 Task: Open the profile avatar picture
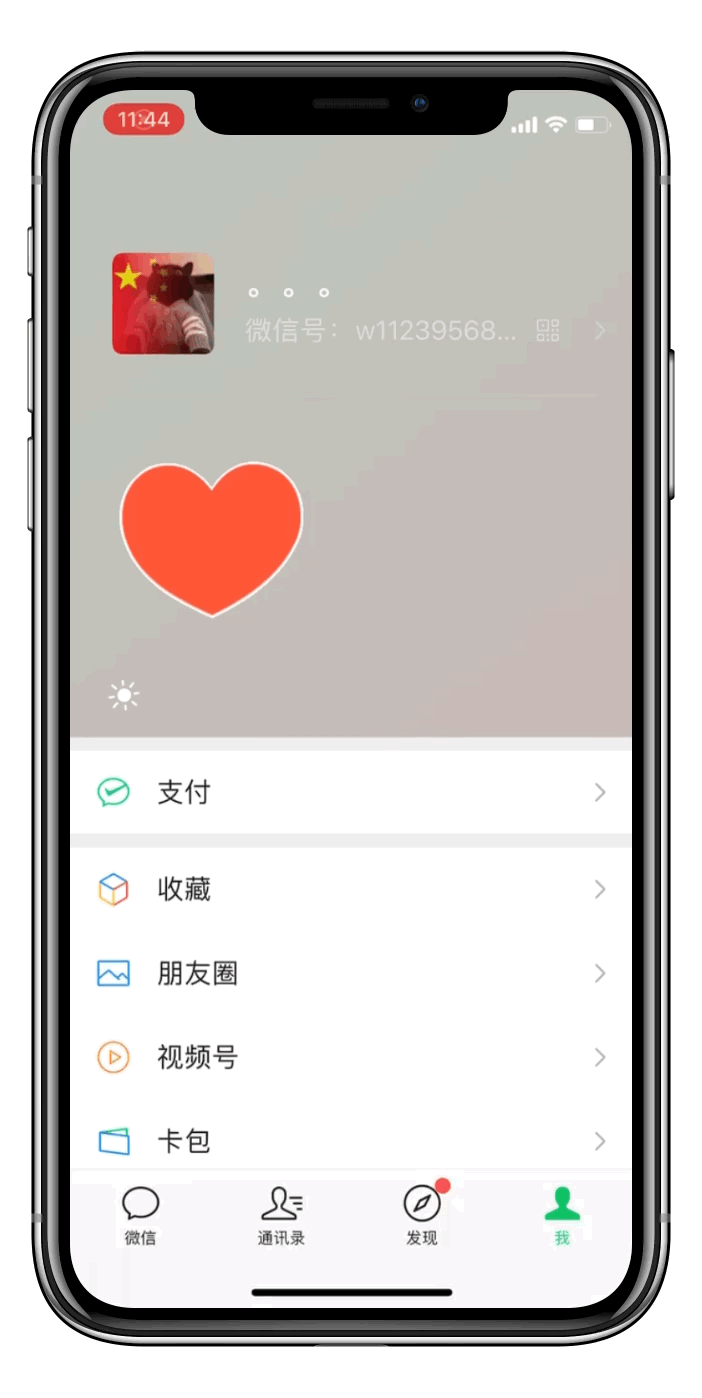[x=163, y=303]
